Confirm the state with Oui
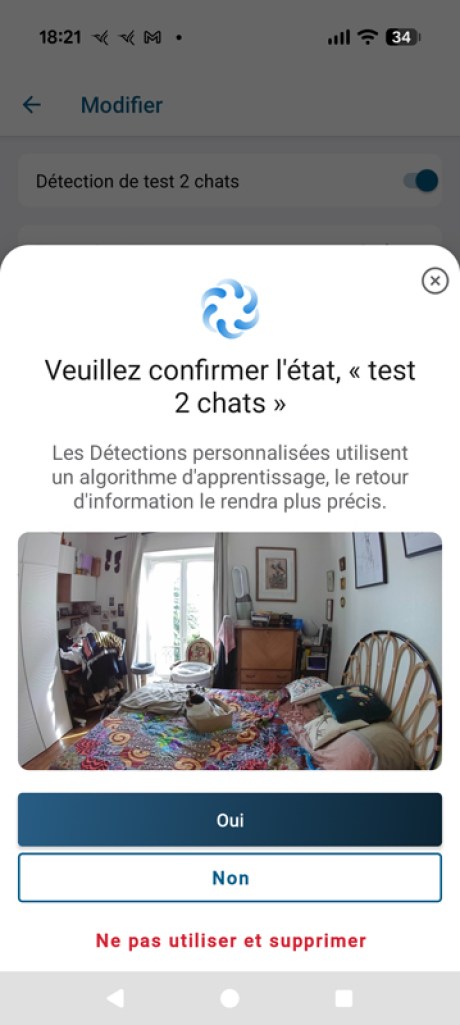Image resolution: width=460 pixels, height=1025 pixels. click(x=230, y=820)
